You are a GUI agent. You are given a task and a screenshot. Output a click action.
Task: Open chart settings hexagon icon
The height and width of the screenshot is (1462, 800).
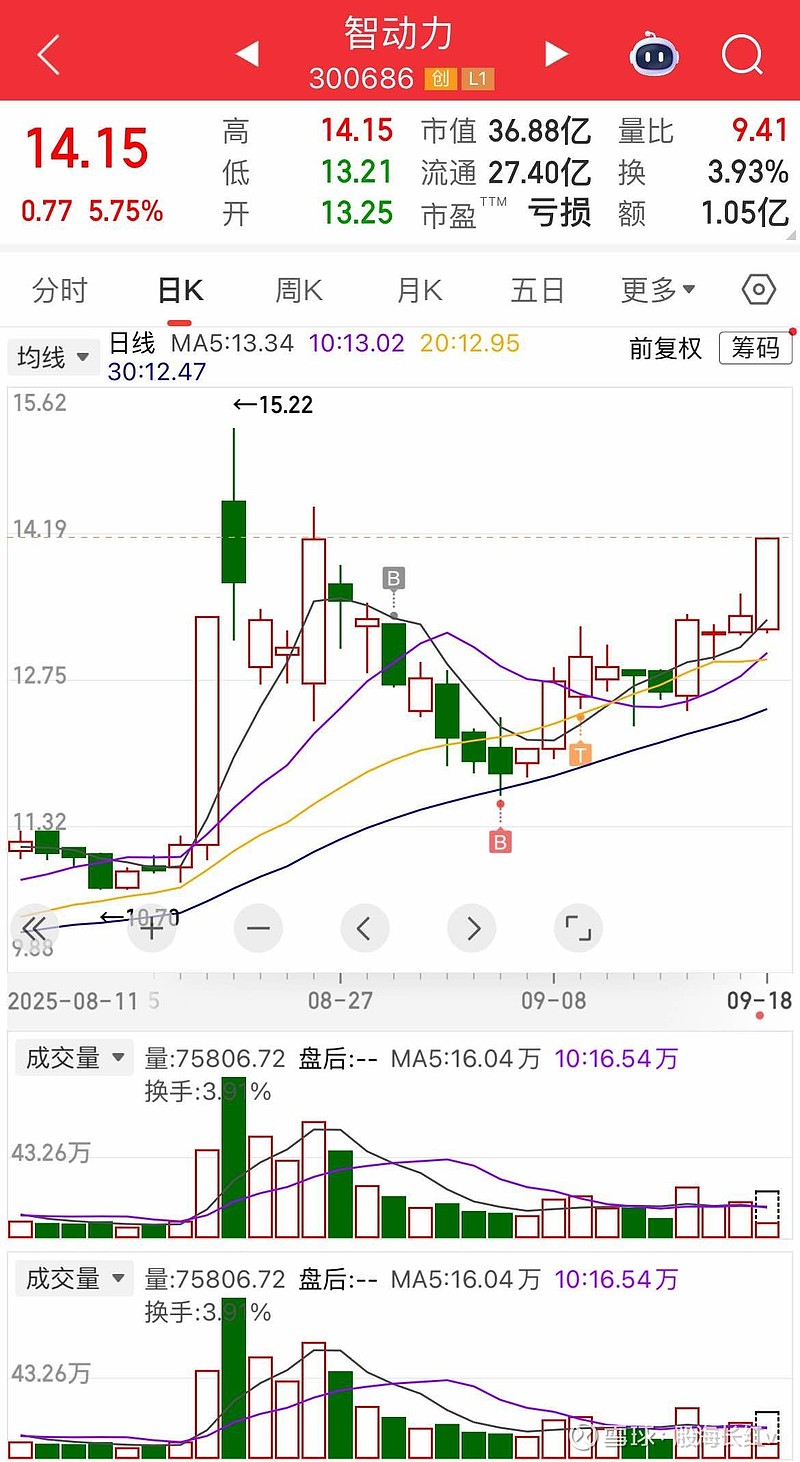point(759,291)
